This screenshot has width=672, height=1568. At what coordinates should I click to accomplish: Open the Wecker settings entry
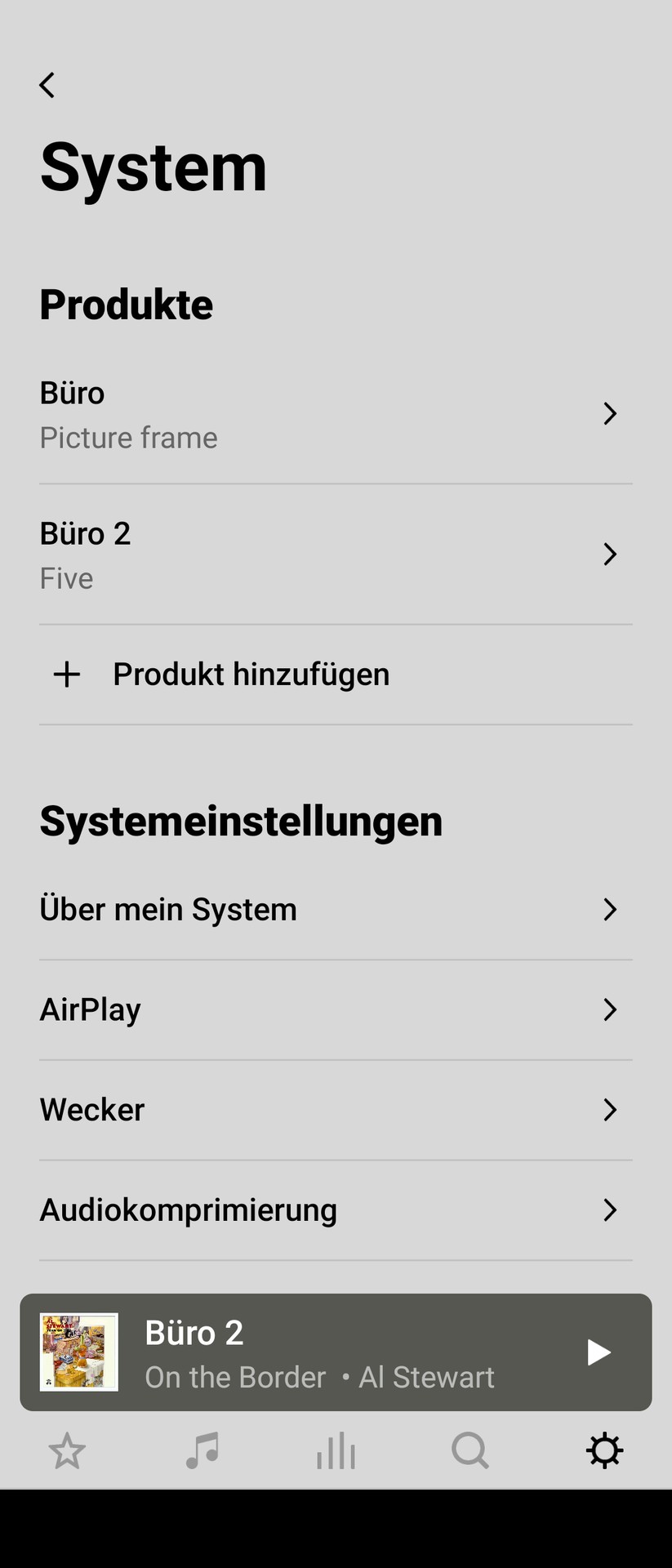336,1109
